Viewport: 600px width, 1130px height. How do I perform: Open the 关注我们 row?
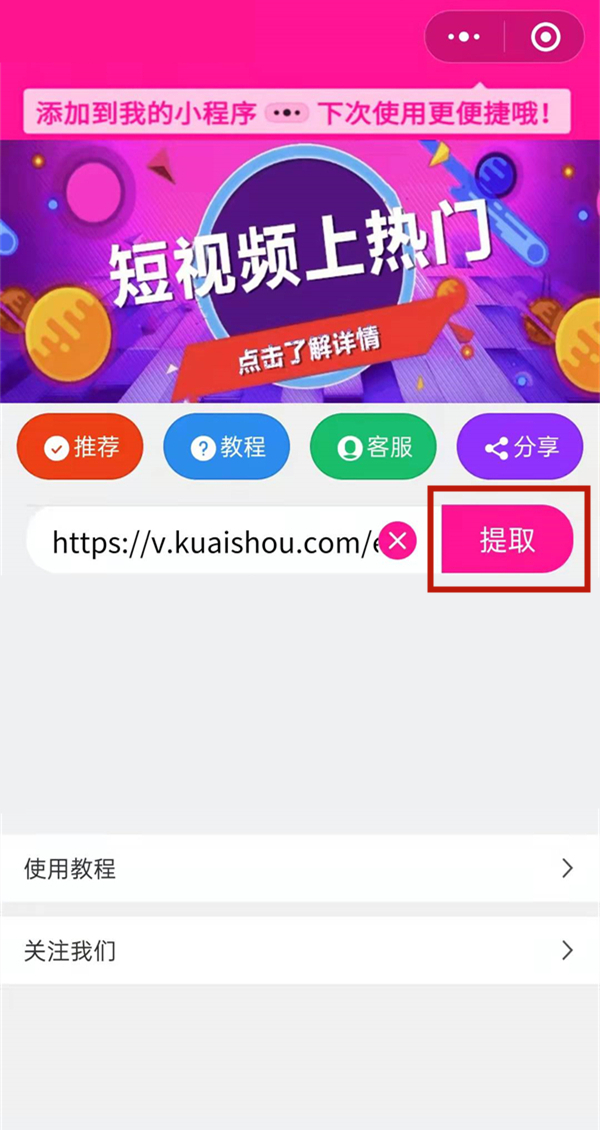coord(300,950)
